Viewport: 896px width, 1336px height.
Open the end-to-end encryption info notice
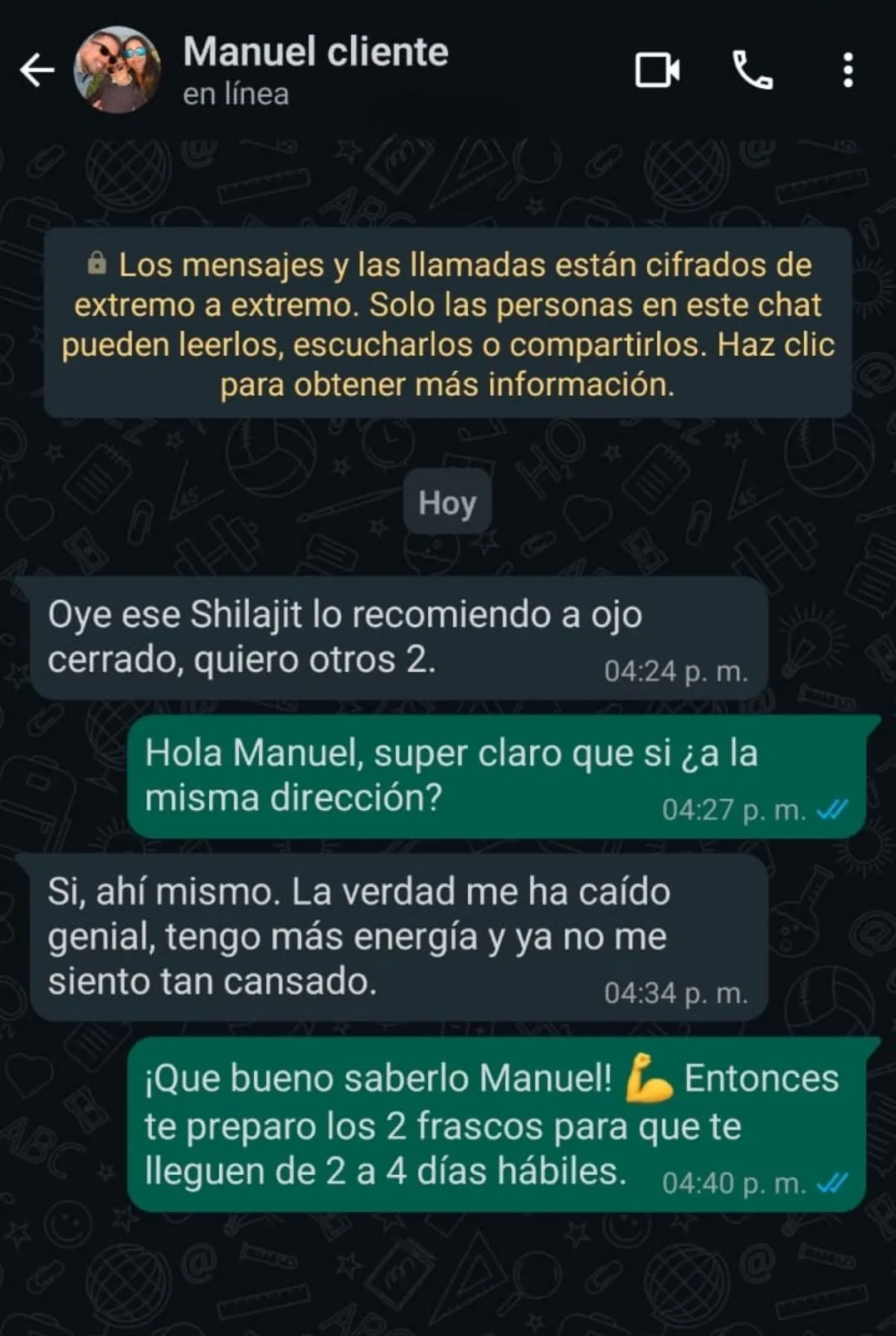click(x=448, y=324)
